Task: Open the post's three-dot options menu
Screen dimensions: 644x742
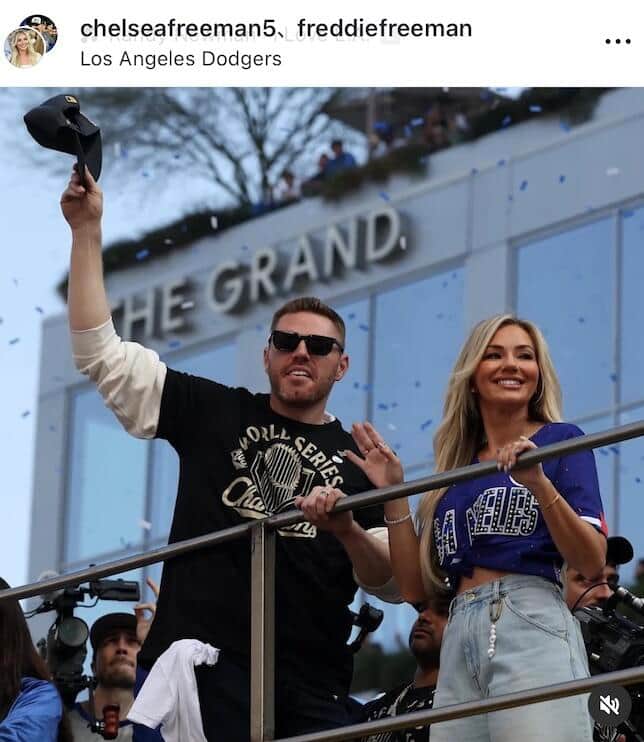Action: tap(617, 42)
